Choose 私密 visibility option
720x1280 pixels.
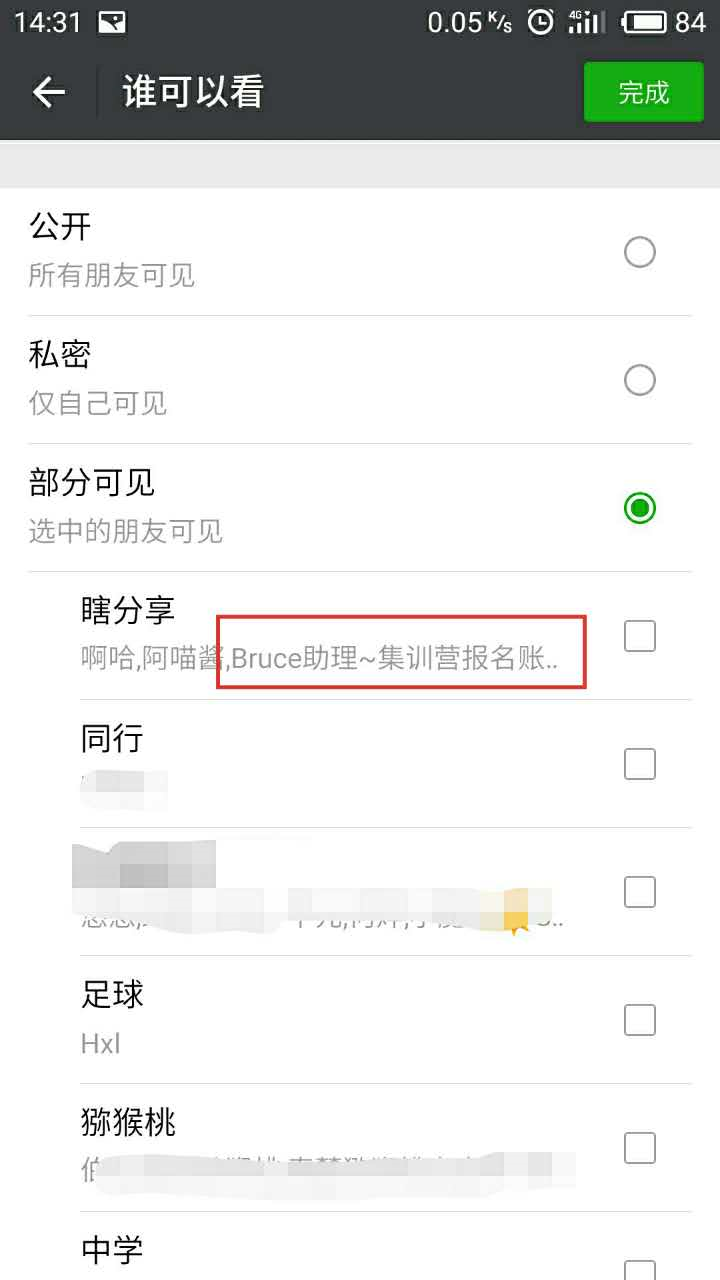tap(639, 380)
